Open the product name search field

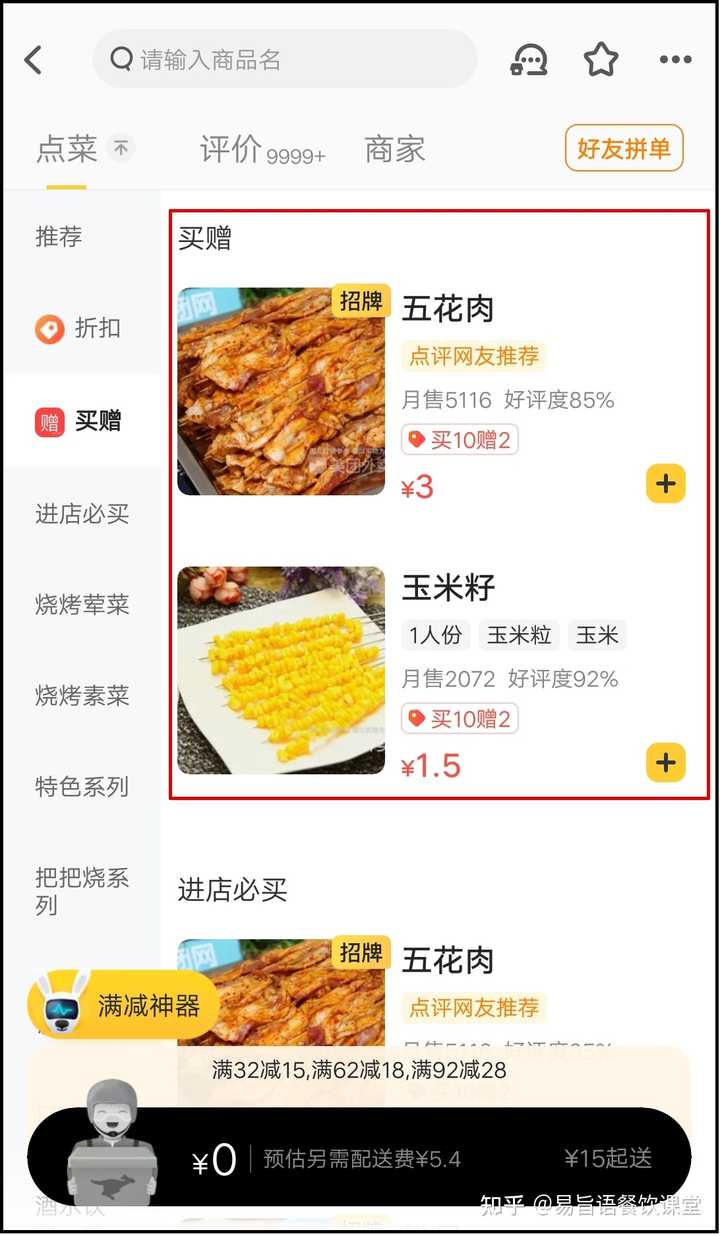285,60
